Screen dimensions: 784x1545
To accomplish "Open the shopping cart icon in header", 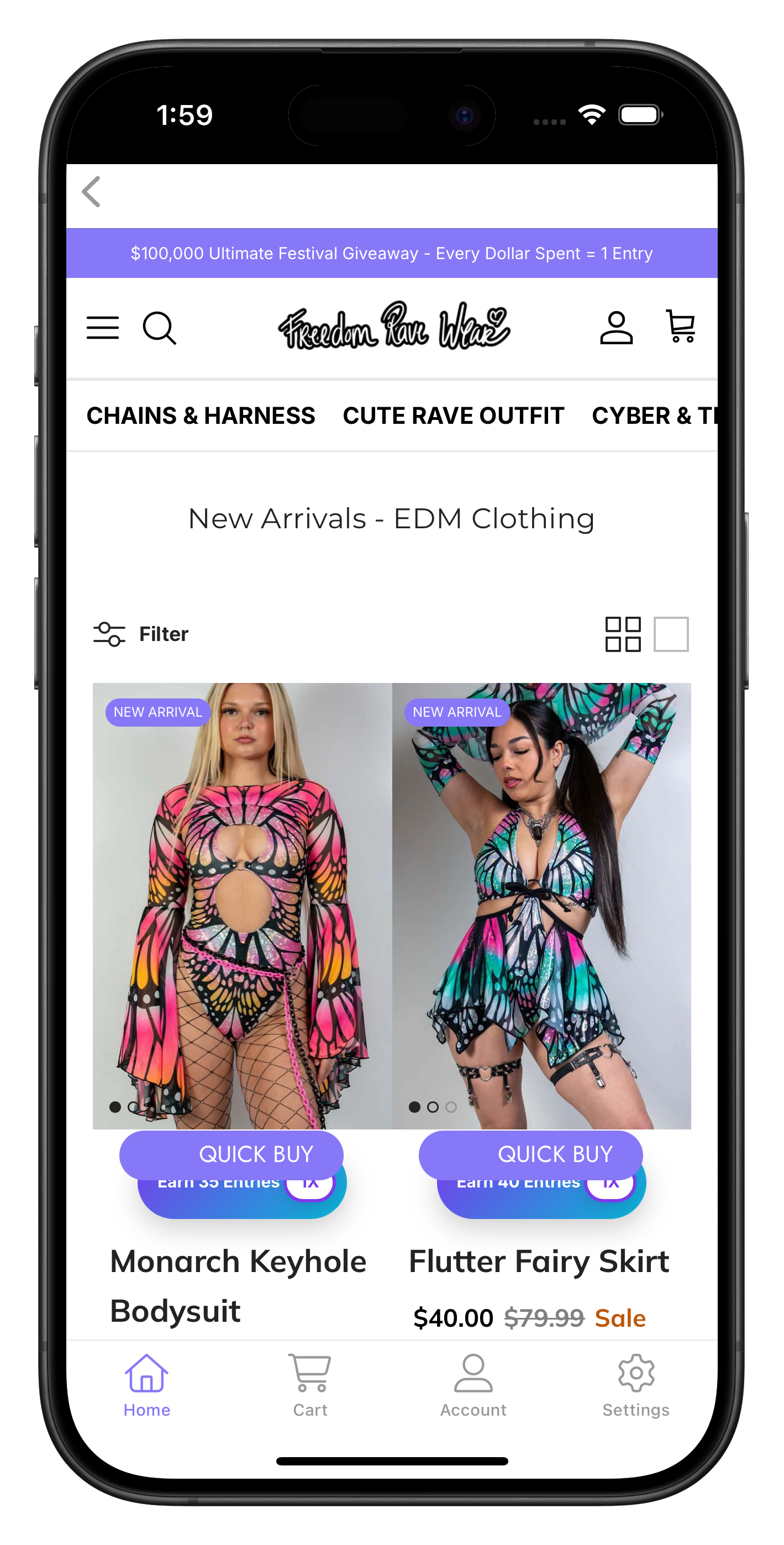I will click(x=680, y=326).
